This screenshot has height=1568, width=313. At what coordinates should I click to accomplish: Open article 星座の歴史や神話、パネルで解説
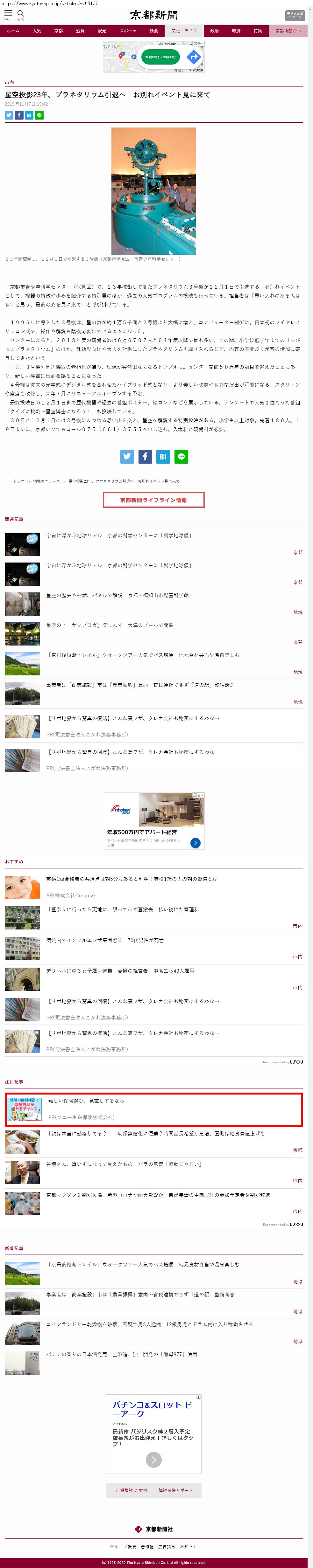(117, 595)
